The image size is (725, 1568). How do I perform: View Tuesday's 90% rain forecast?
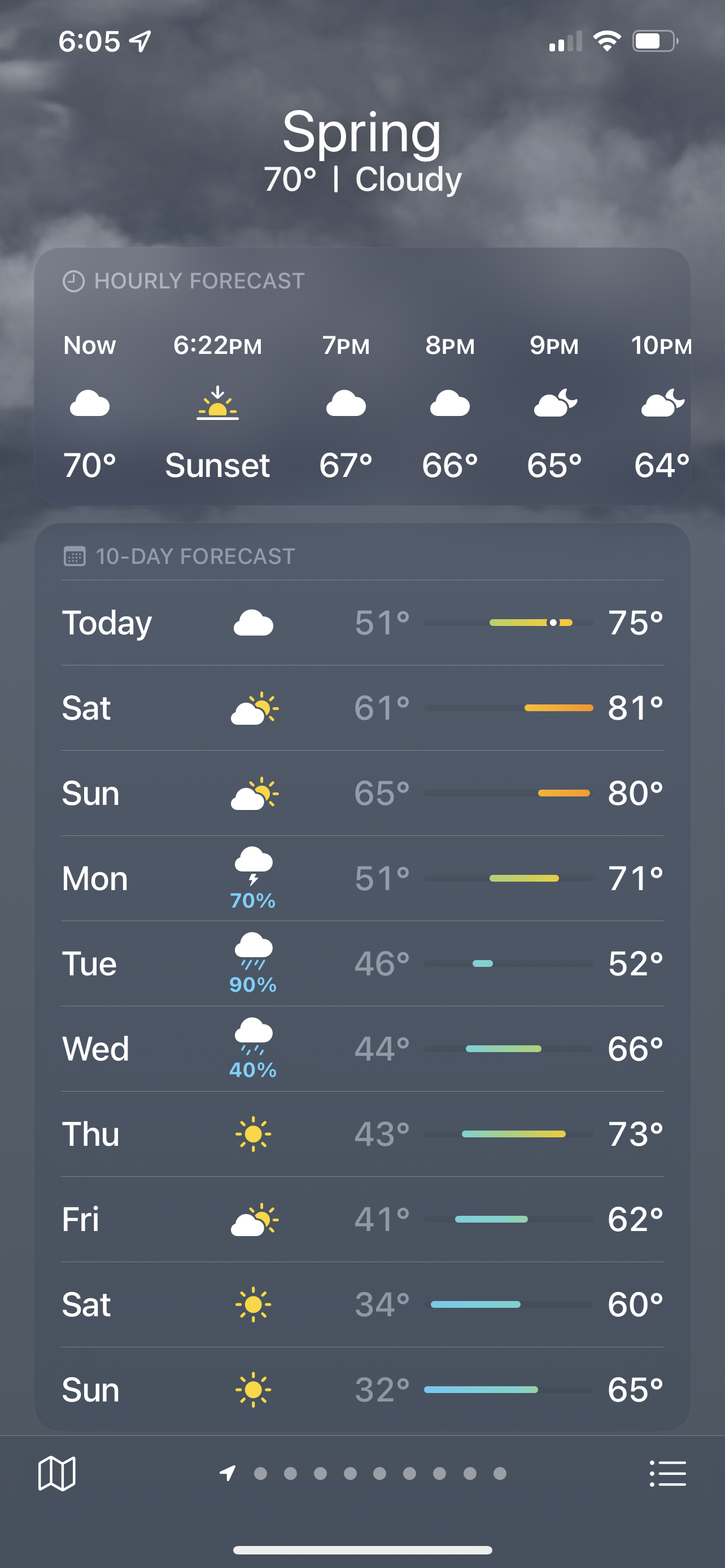pos(362,963)
